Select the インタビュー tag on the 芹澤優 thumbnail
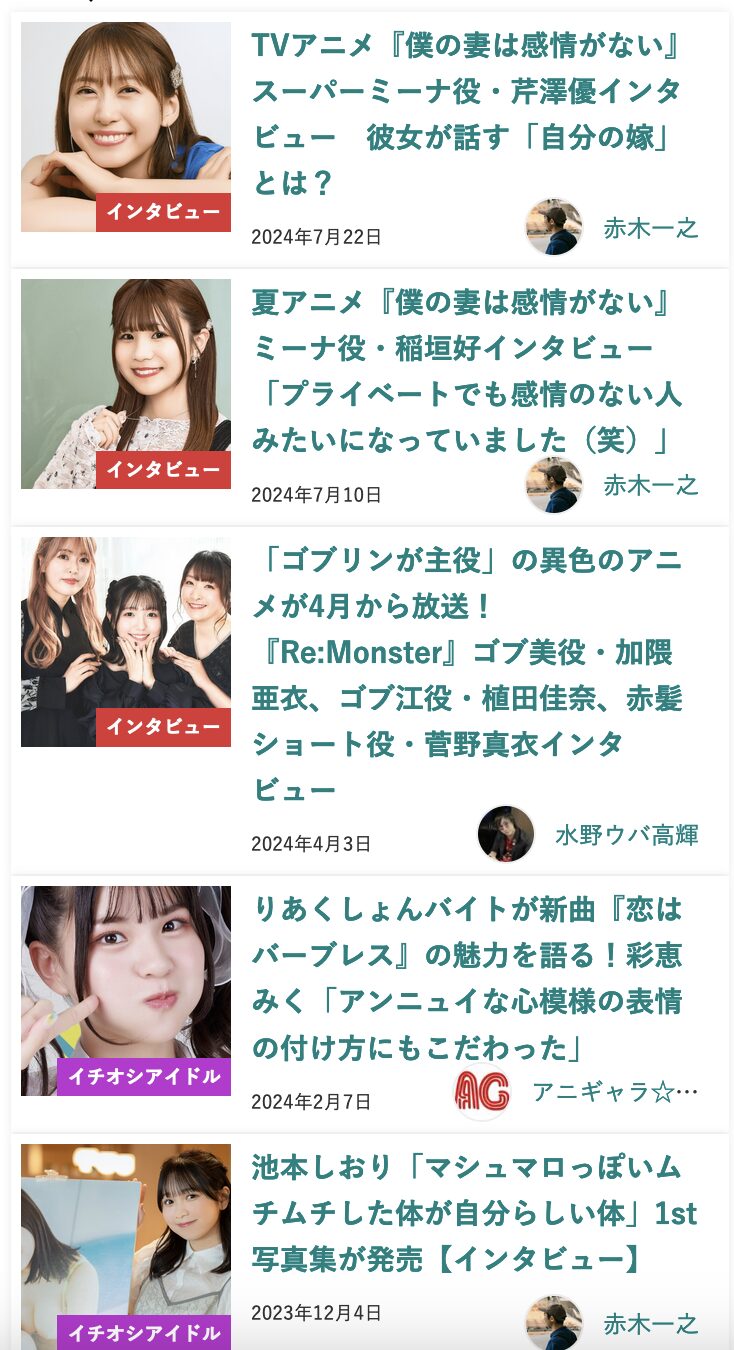 pyautogui.click(x=163, y=212)
